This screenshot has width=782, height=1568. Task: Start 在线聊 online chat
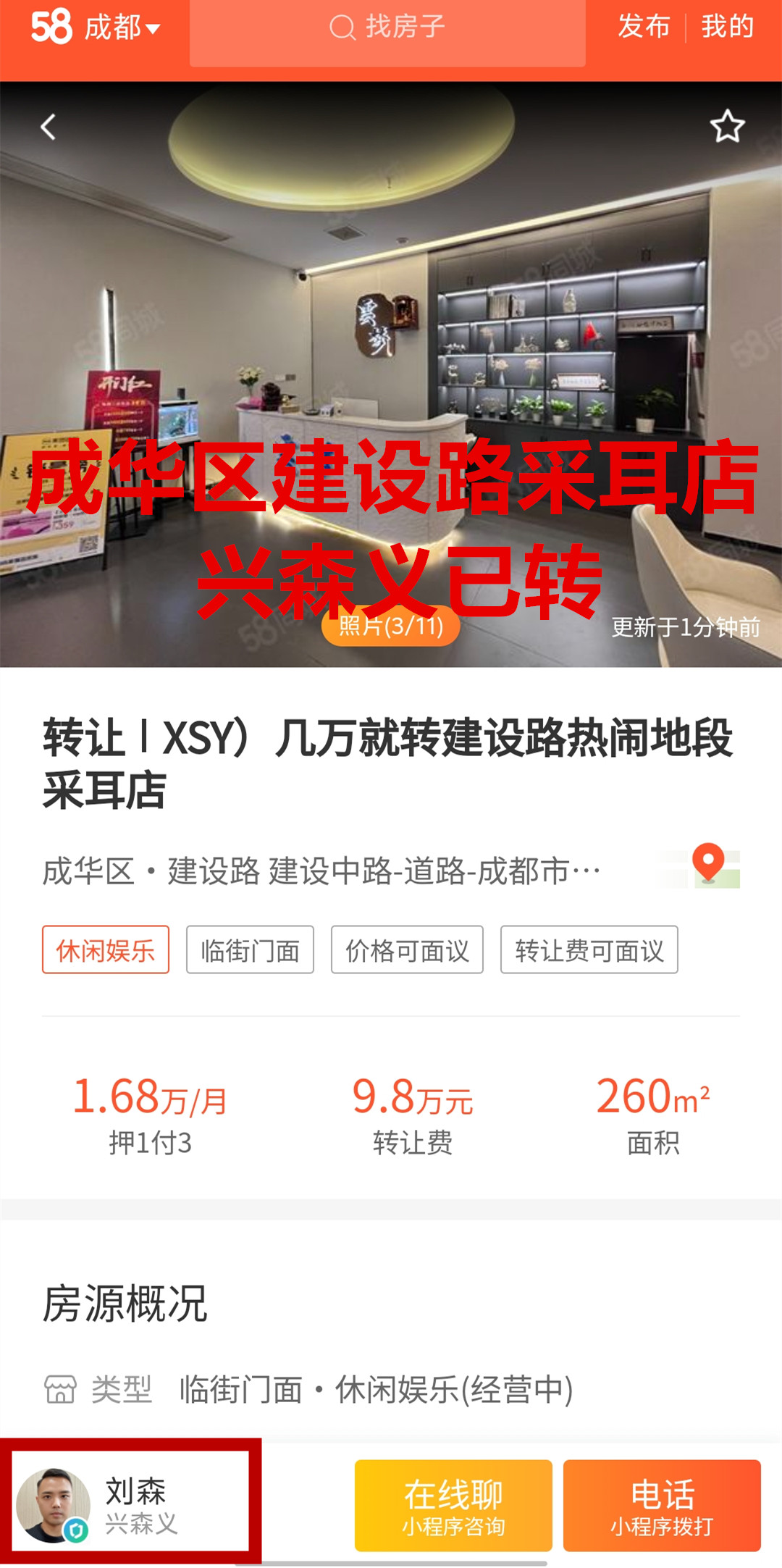tap(453, 1505)
